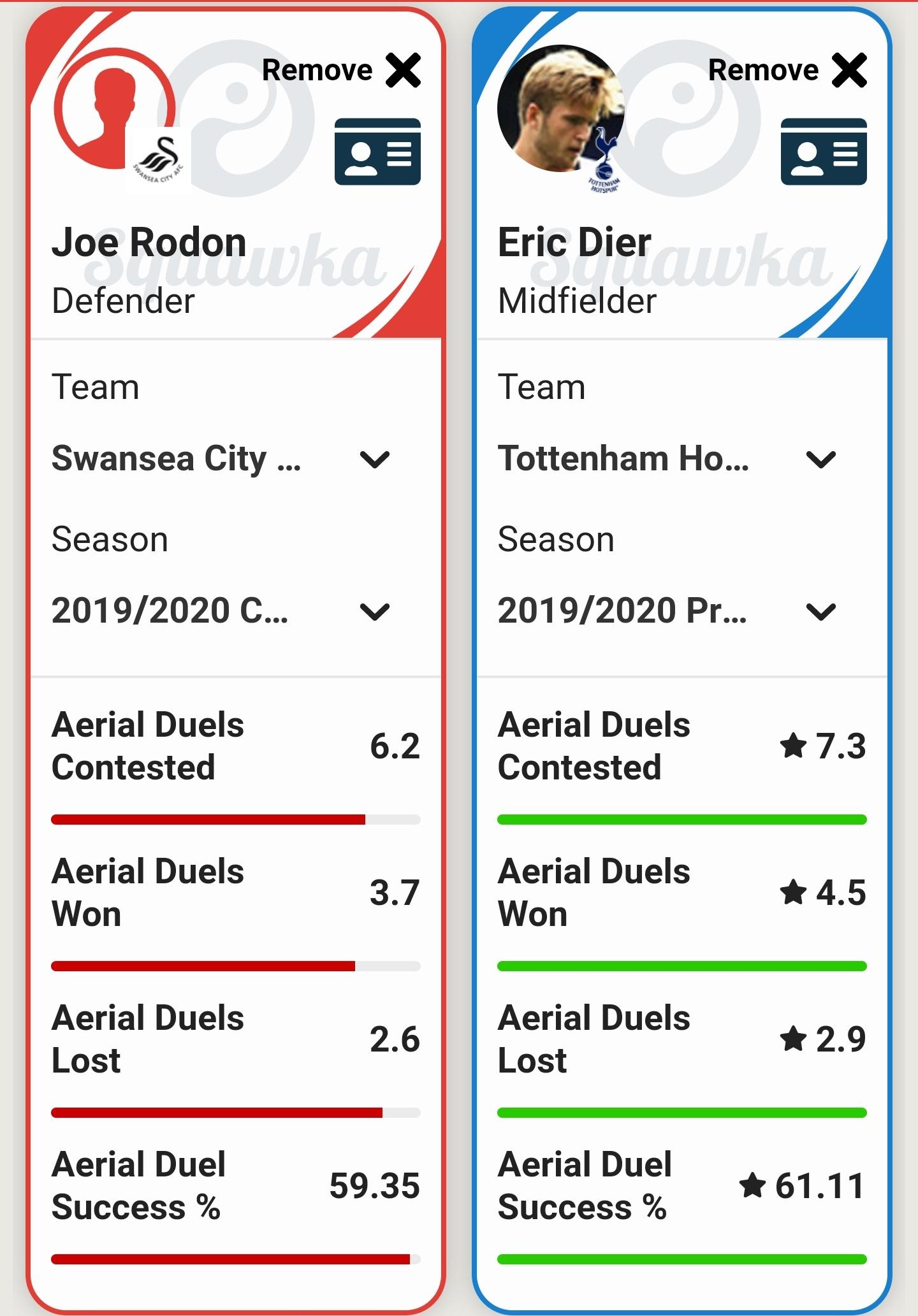This screenshot has width=918, height=1316.
Task: Open Joe Rodon's profile card icon
Action: tap(377, 152)
